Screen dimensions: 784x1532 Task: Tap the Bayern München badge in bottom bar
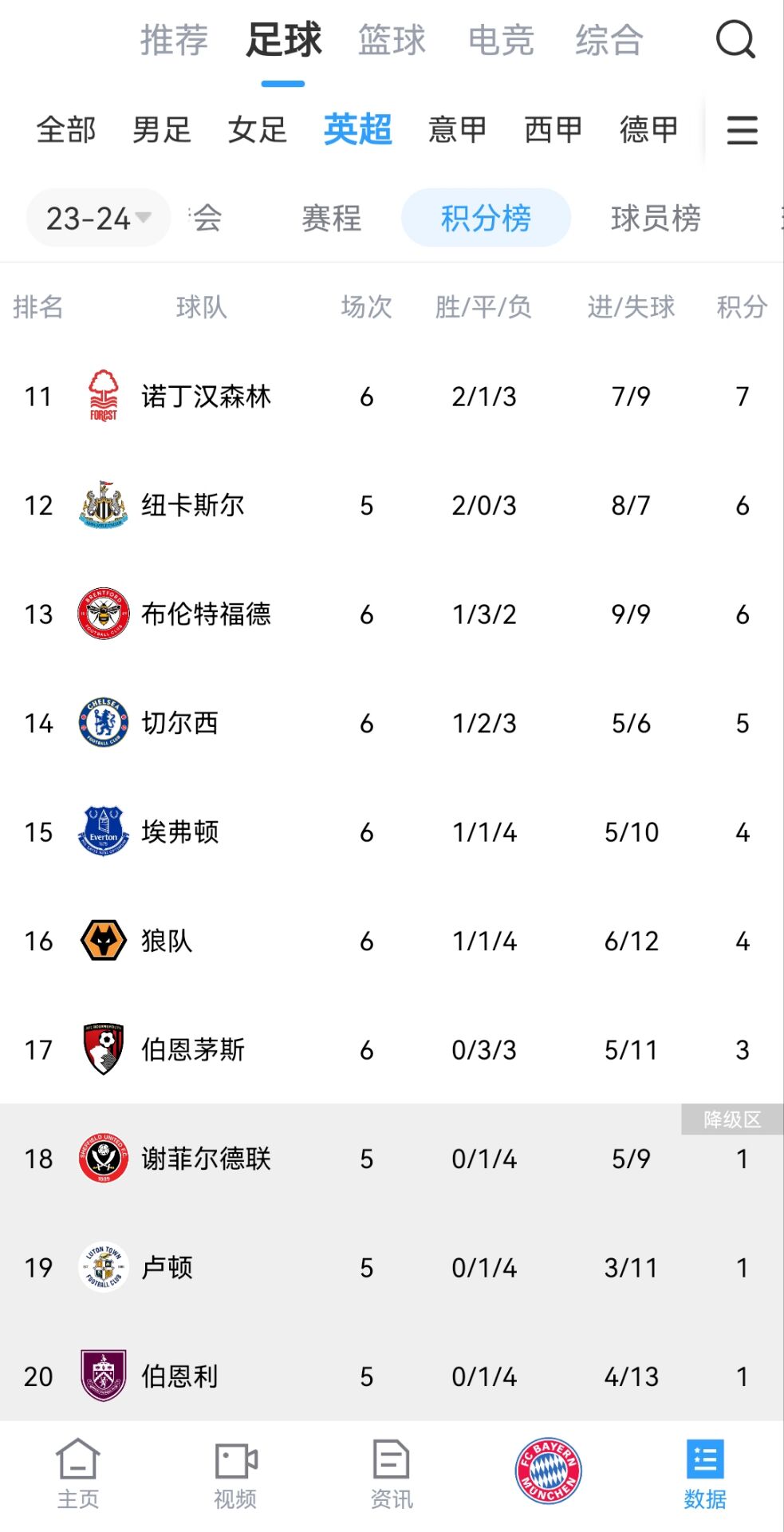pos(548,1471)
